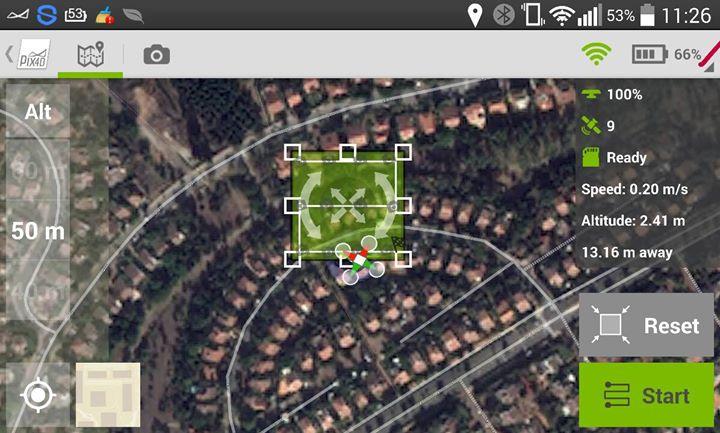This screenshot has width=720, height=433.
Task: Center map on current location
Action: (38, 395)
